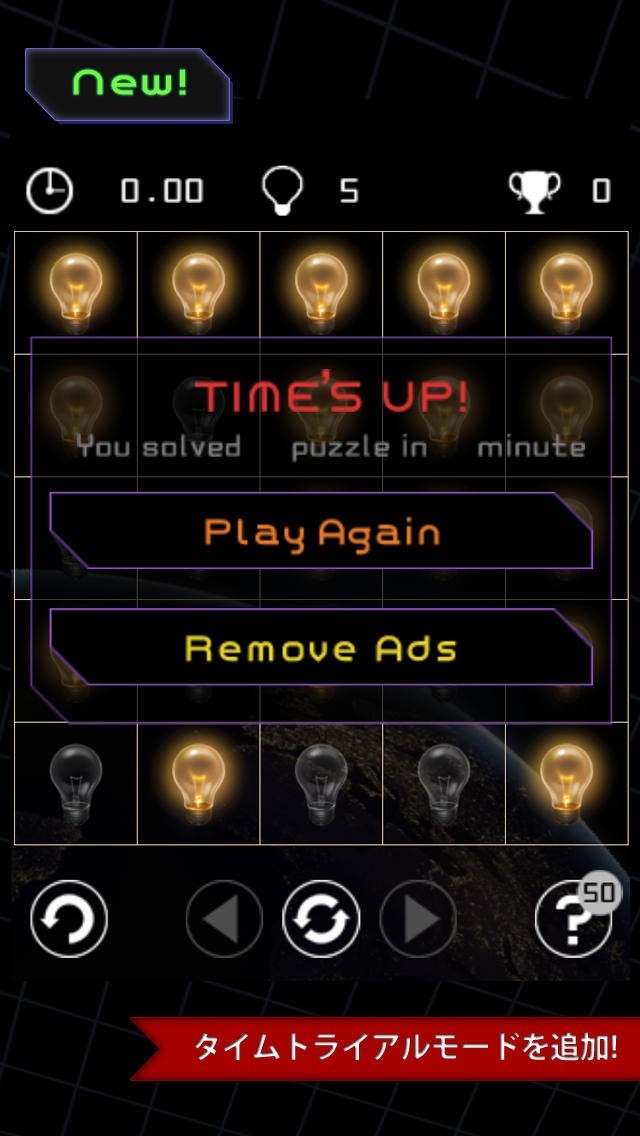Open the New! badge
The image size is (640, 1136).
[x=129, y=84]
